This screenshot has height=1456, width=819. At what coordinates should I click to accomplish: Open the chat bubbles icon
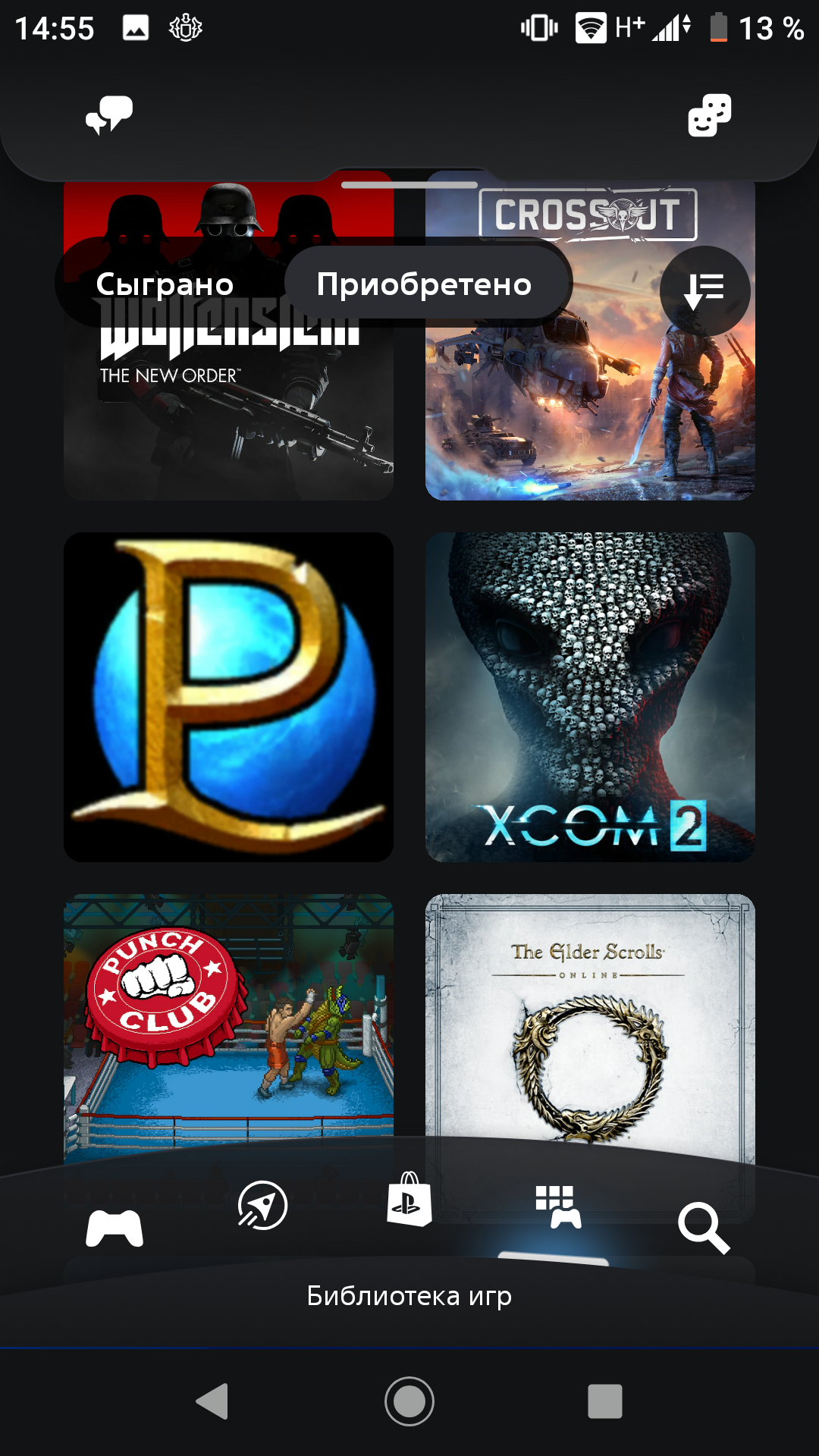[109, 115]
